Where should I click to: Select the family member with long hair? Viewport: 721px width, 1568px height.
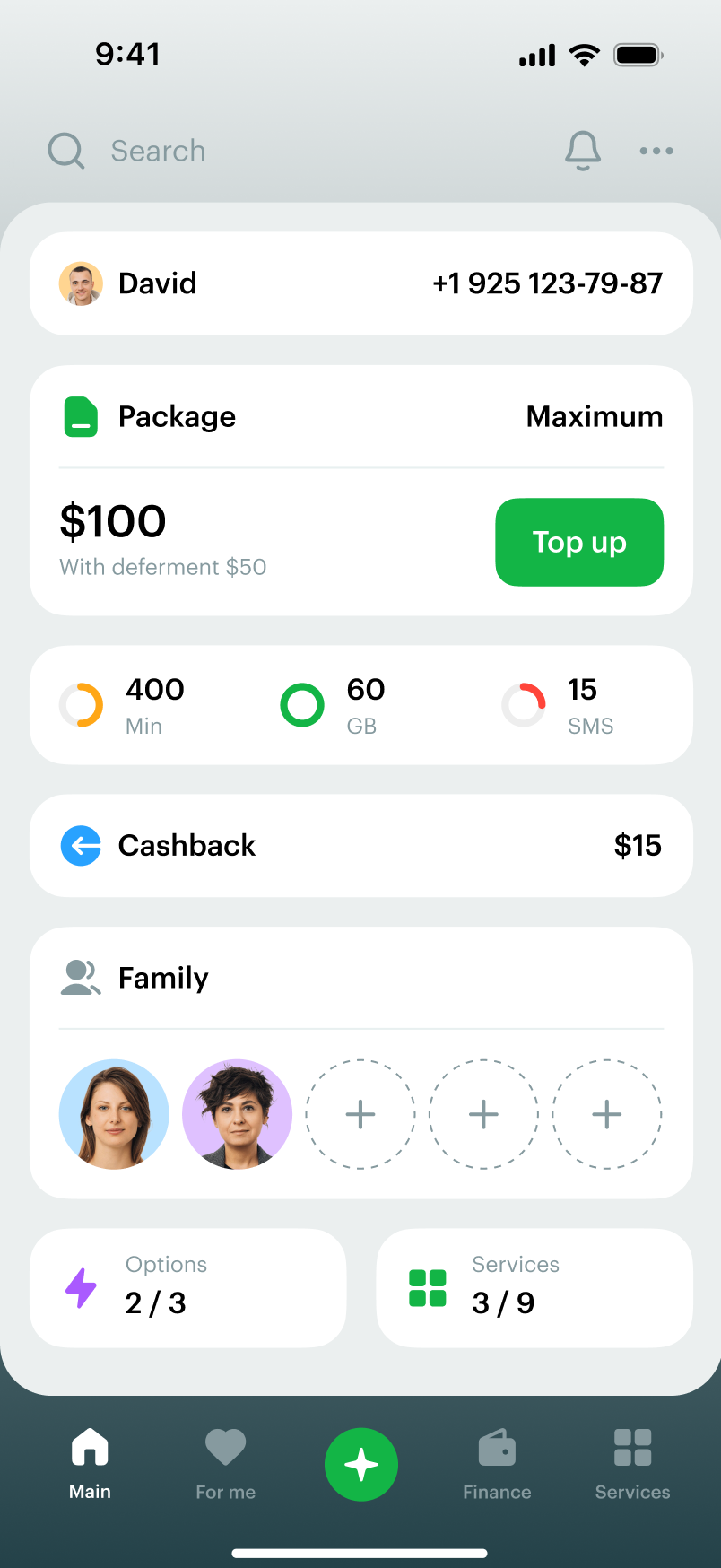point(114,1114)
